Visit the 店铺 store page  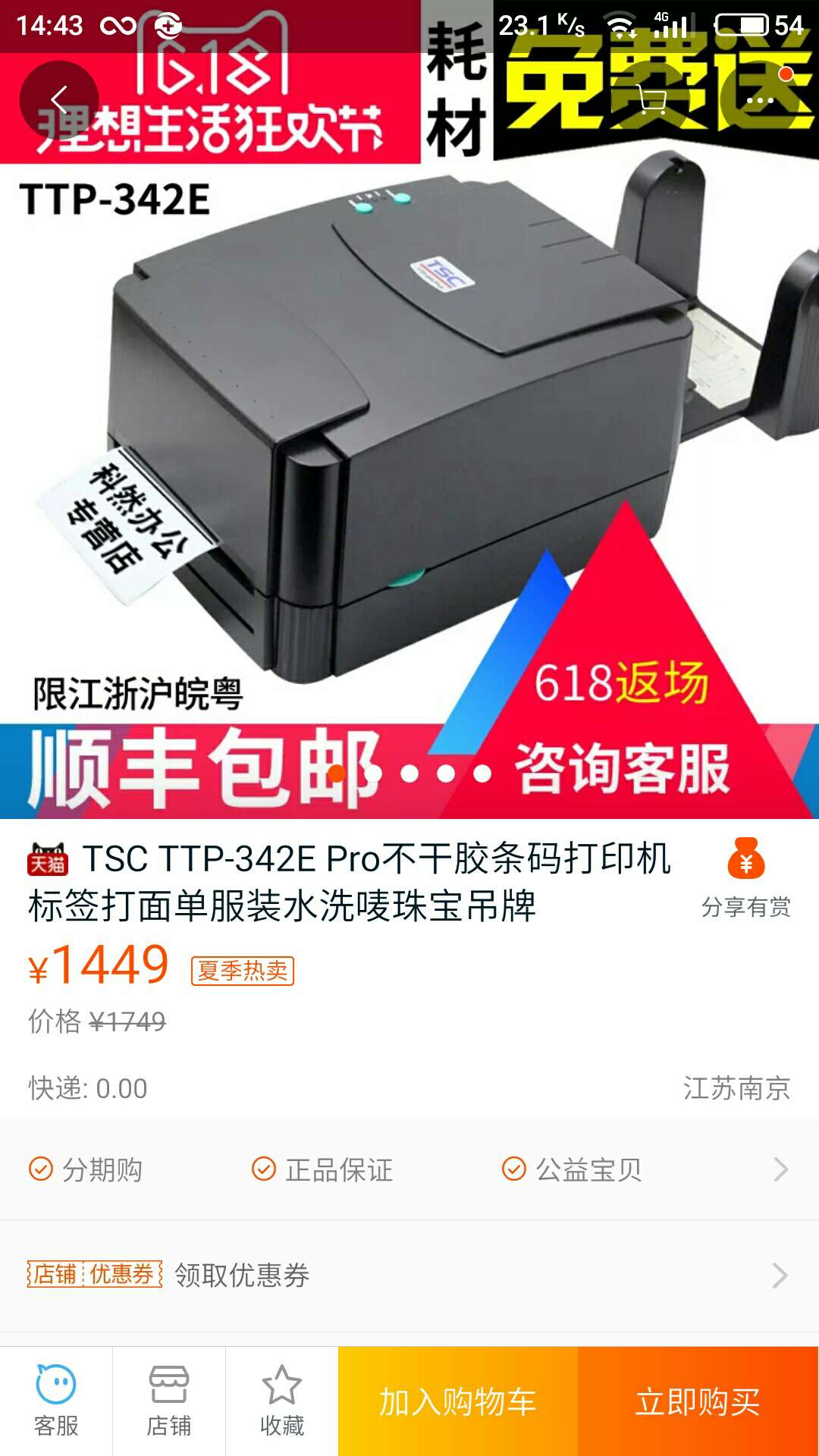pyautogui.click(x=168, y=1401)
